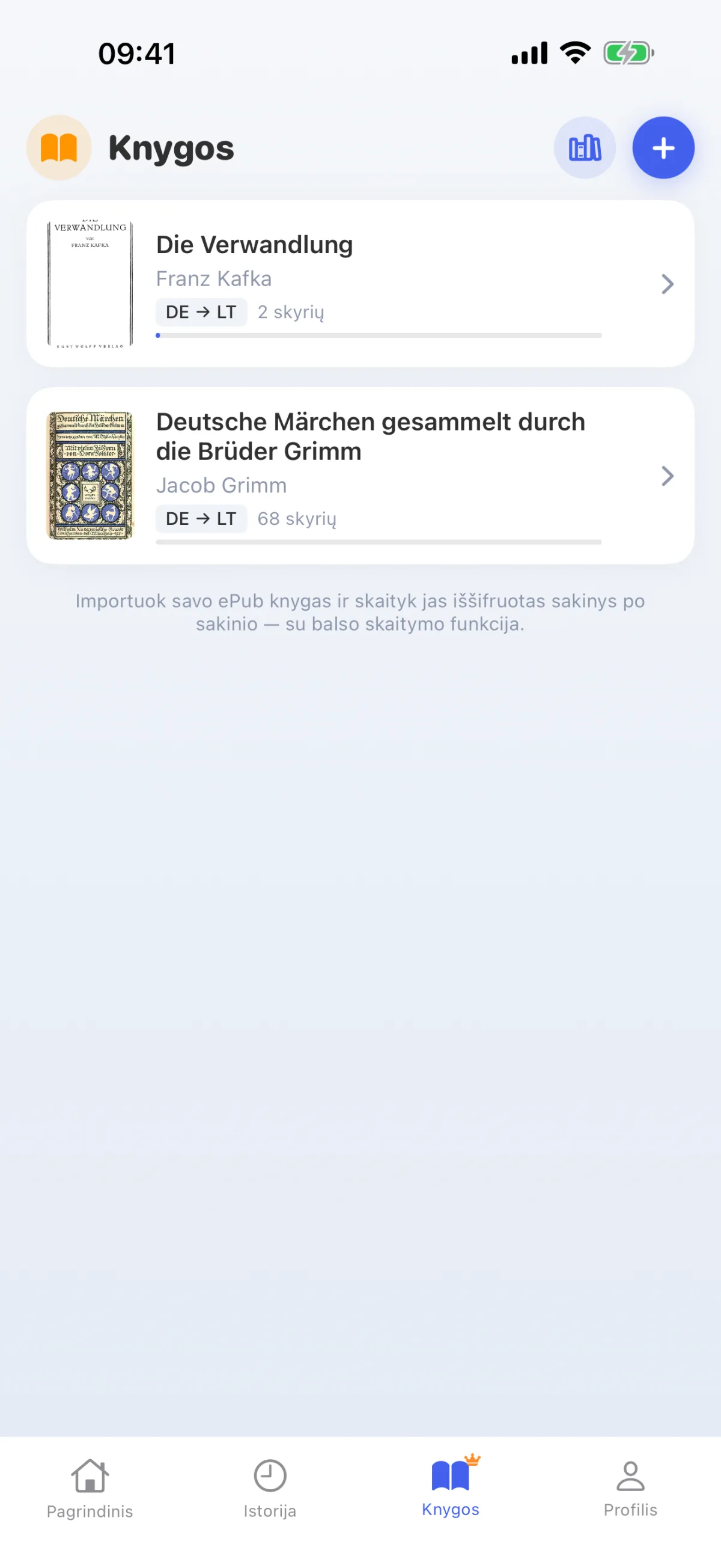Open Deutsche Märchen by Jacob Grimm
This screenshot has width=721, height=1568.
[x=360, y=476]
